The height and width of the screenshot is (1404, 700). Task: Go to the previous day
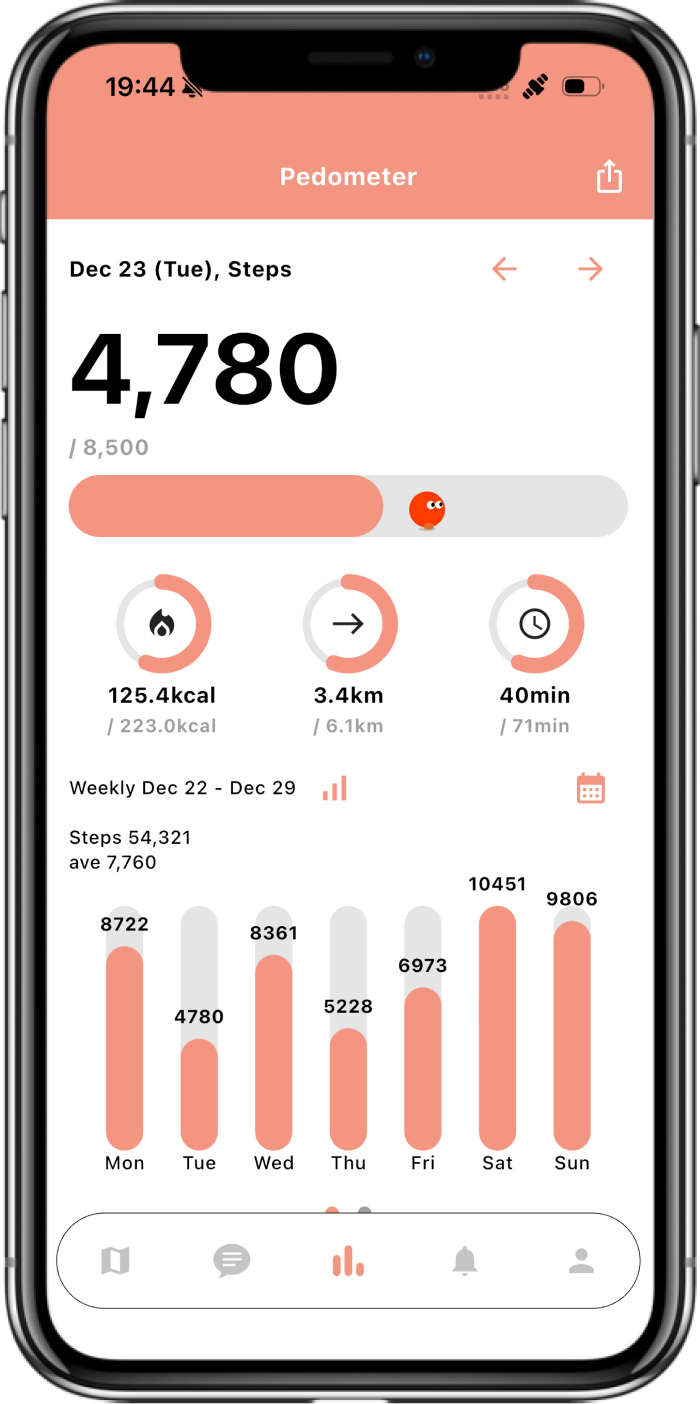504,269
